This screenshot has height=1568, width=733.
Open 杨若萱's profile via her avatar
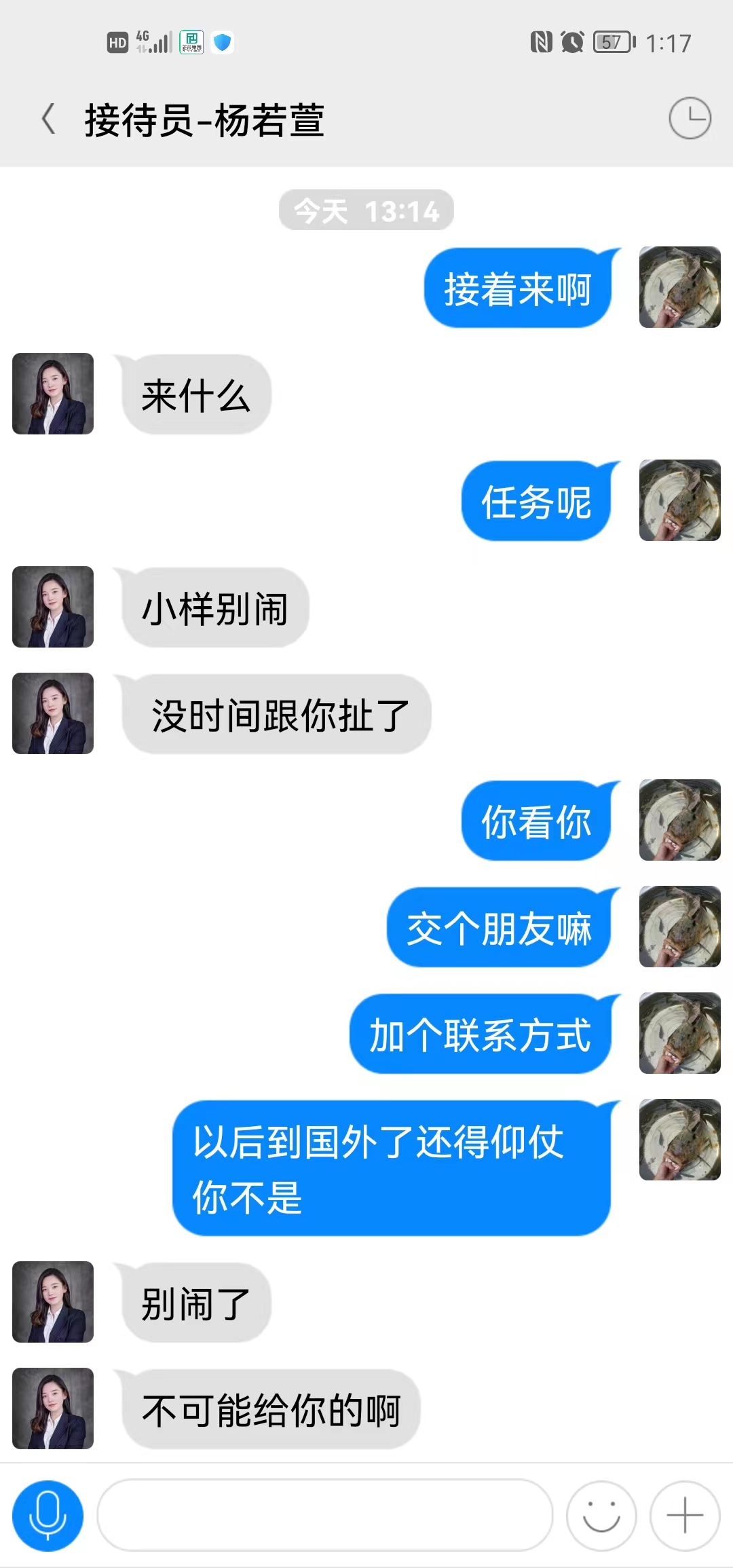[x=52, y=394]
